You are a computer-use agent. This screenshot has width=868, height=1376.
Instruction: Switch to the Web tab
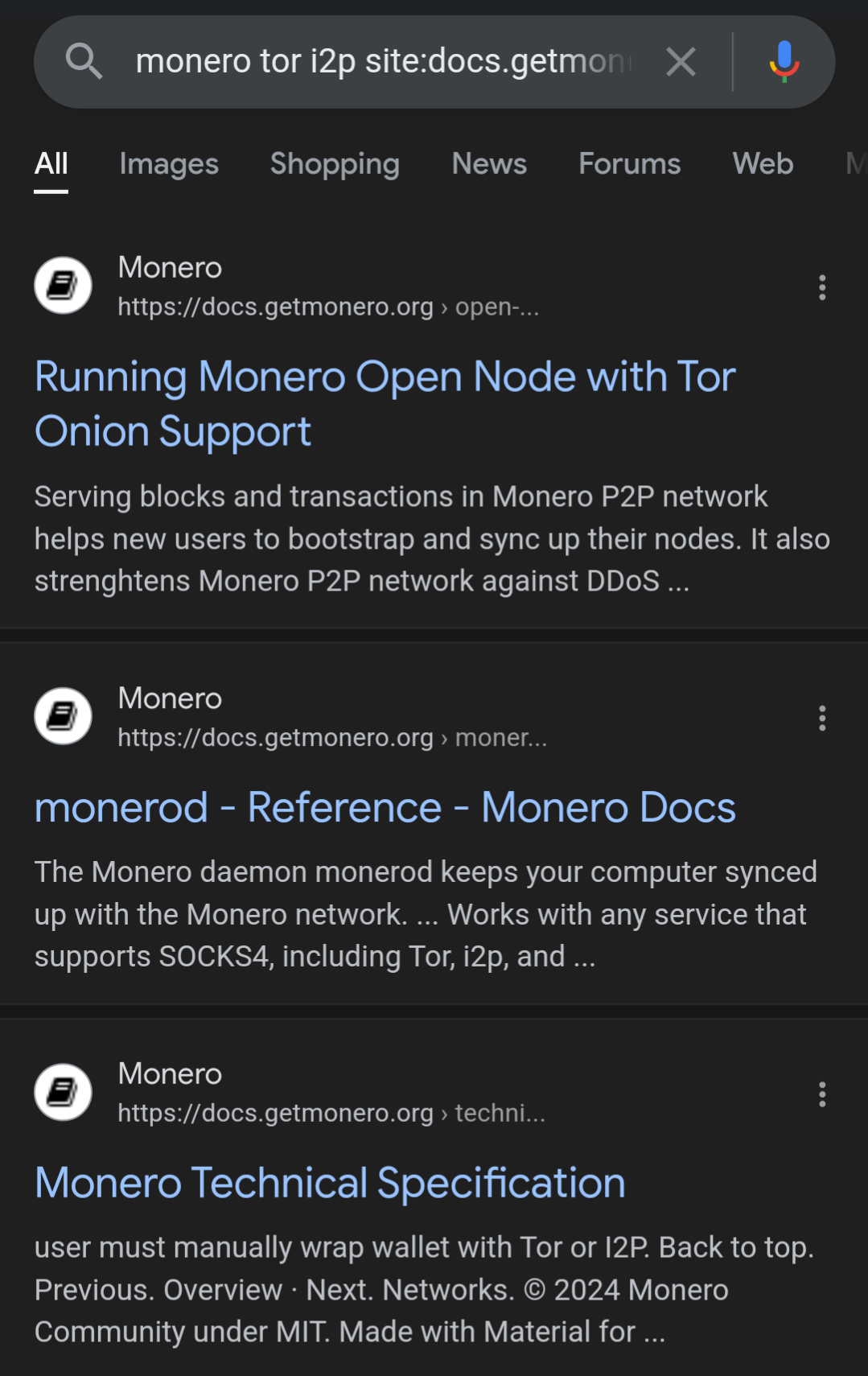(x=763, y=163)
